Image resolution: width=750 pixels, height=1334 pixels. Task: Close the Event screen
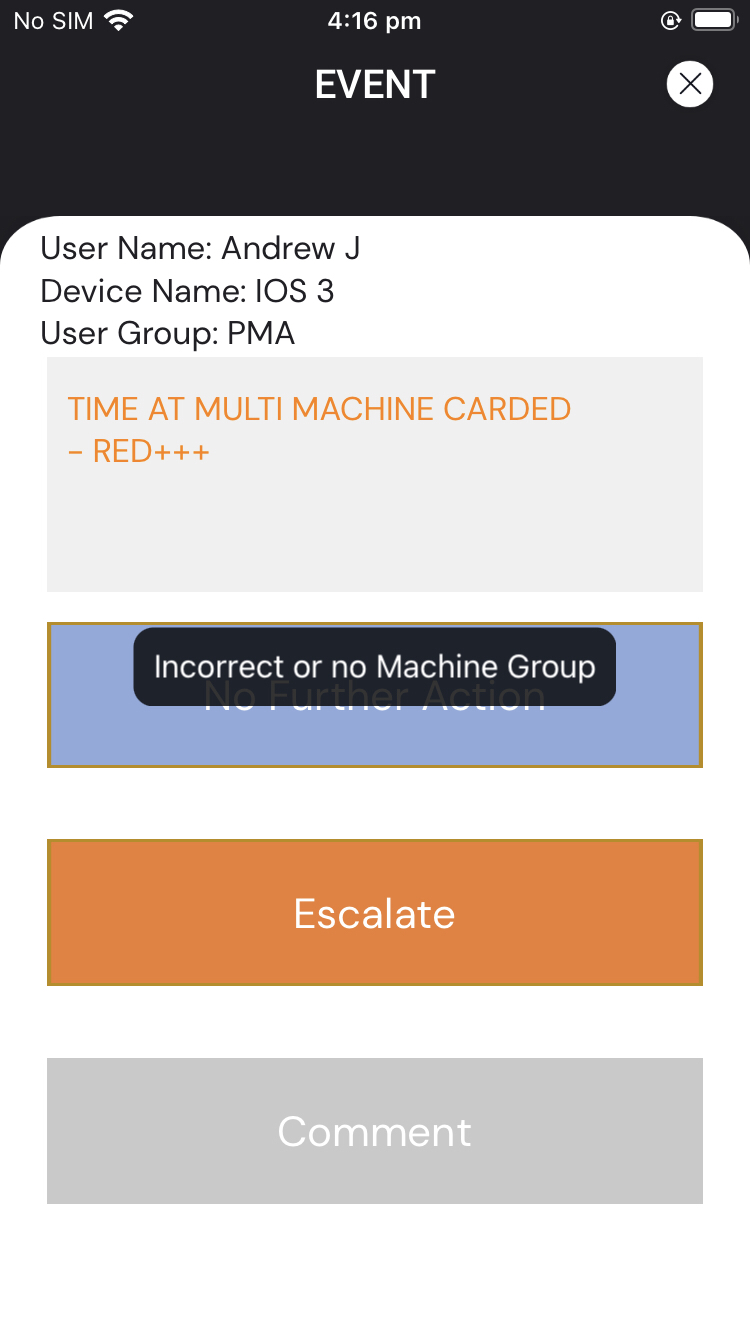690,84
